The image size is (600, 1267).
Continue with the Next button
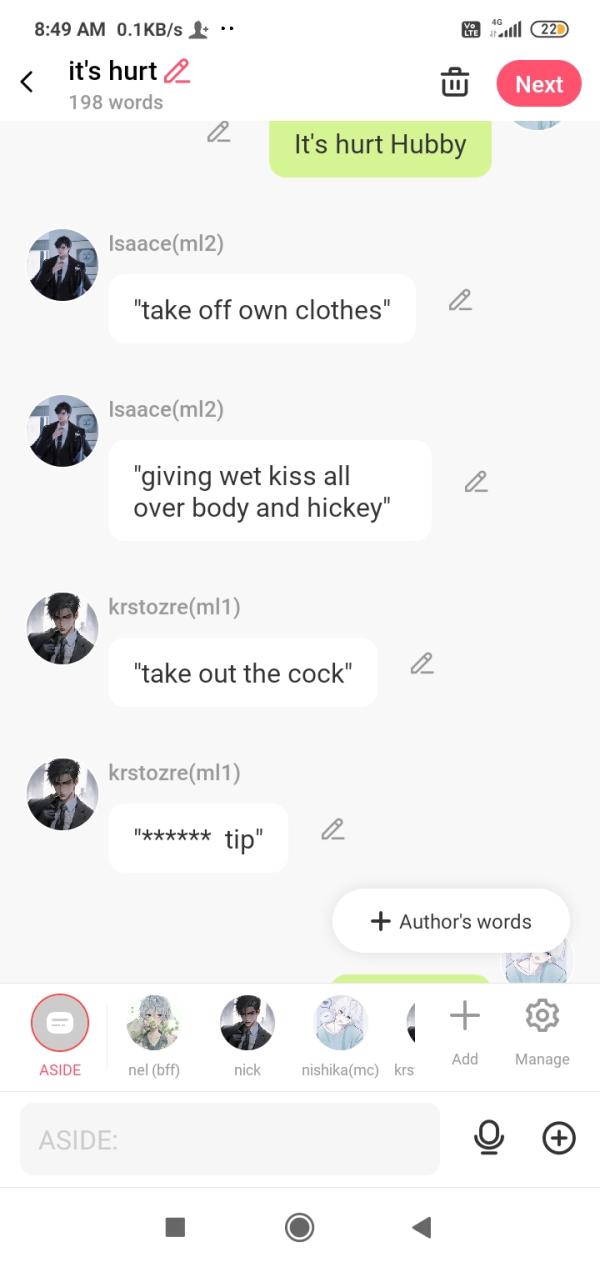[x=538, y=84]
